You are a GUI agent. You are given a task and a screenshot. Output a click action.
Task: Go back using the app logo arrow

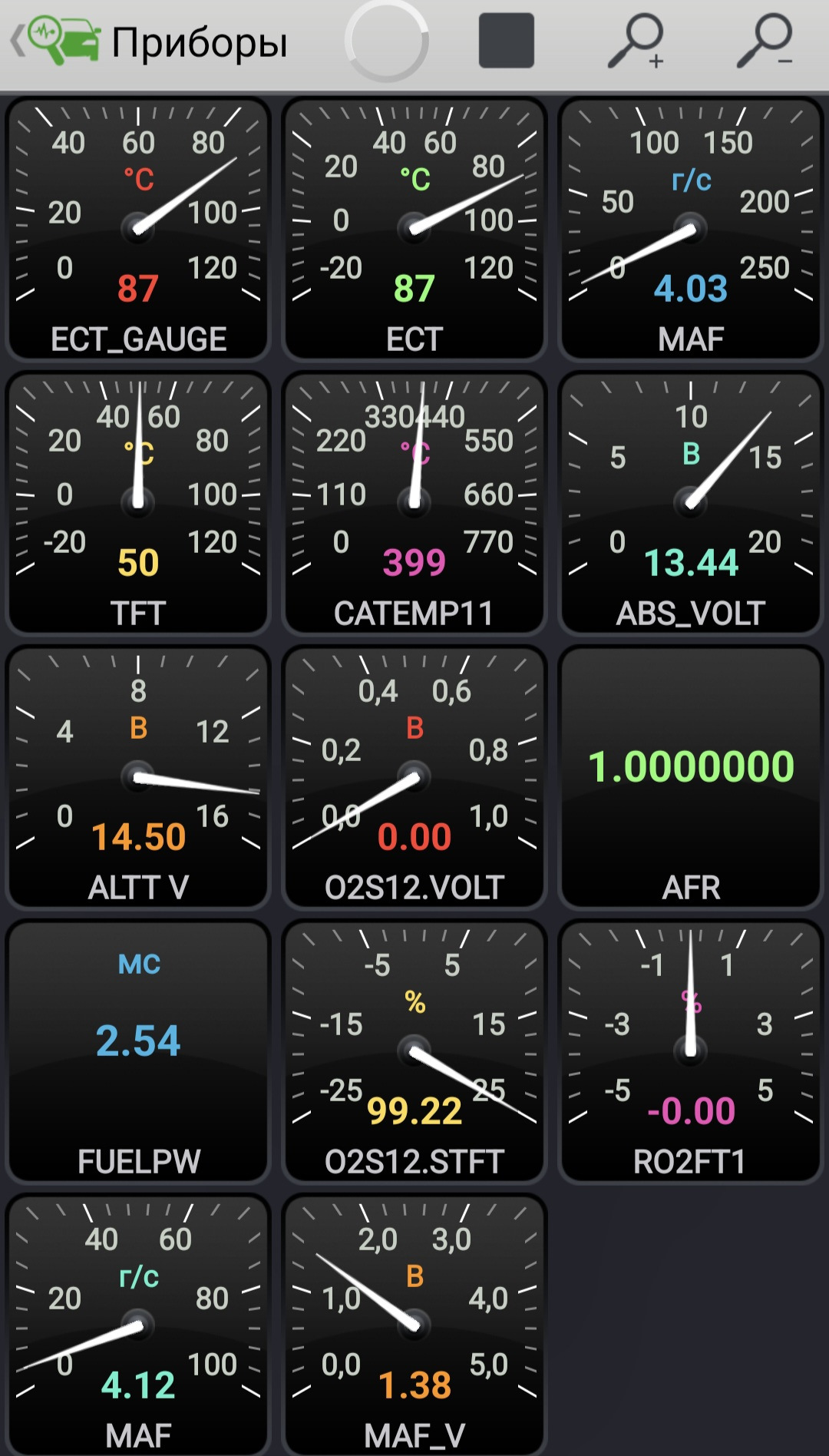click(x=54, y=41)
